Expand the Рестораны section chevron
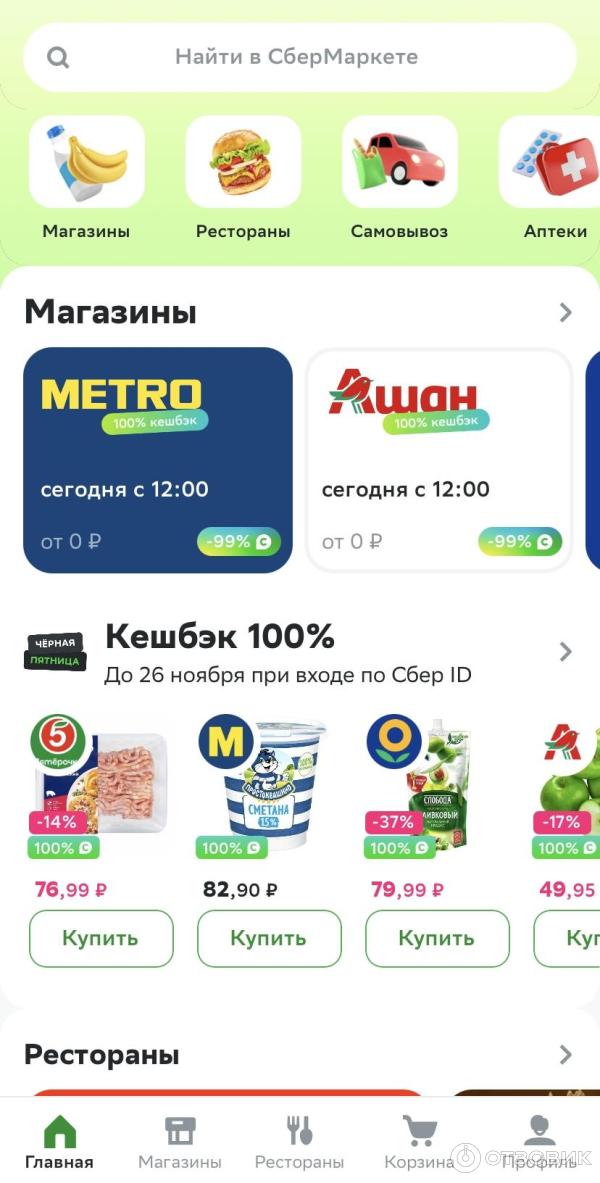The width and height of the screenshot is (600, 1183). 566,1055
